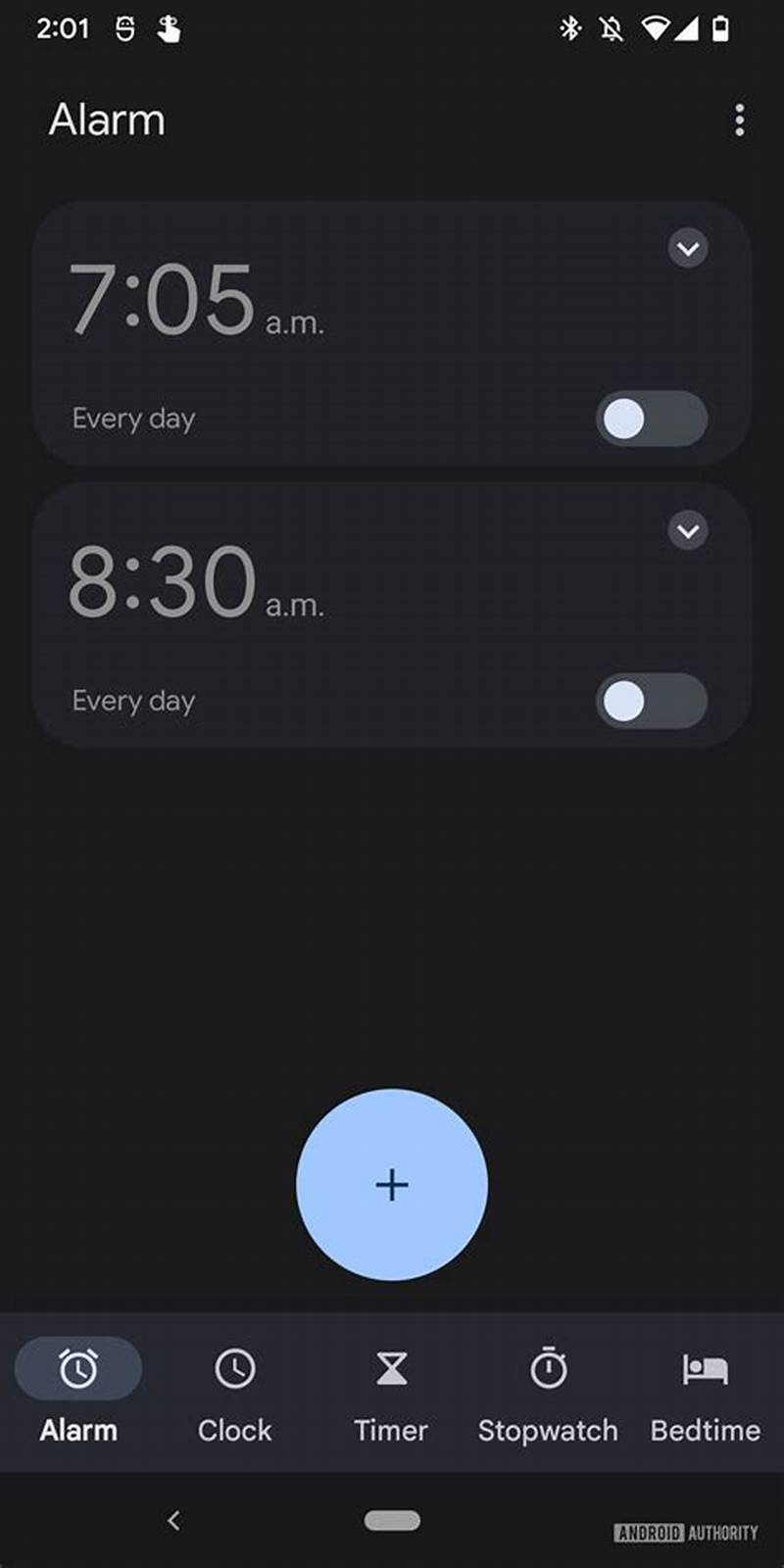Open the Bedtime icon

tap(705, 1366)
